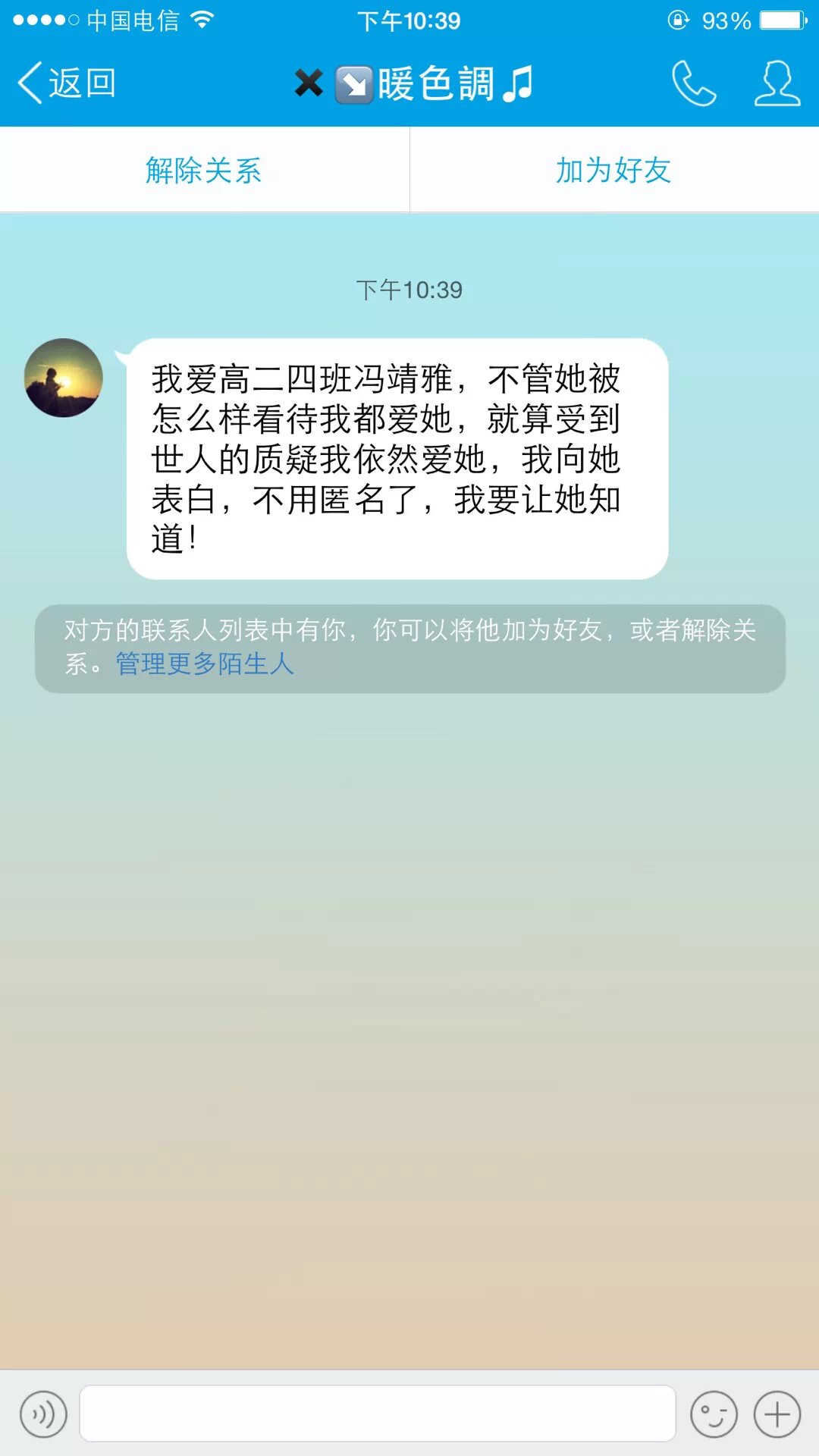Open the plus attachments menu
819x1456 pixels.
777,1414
